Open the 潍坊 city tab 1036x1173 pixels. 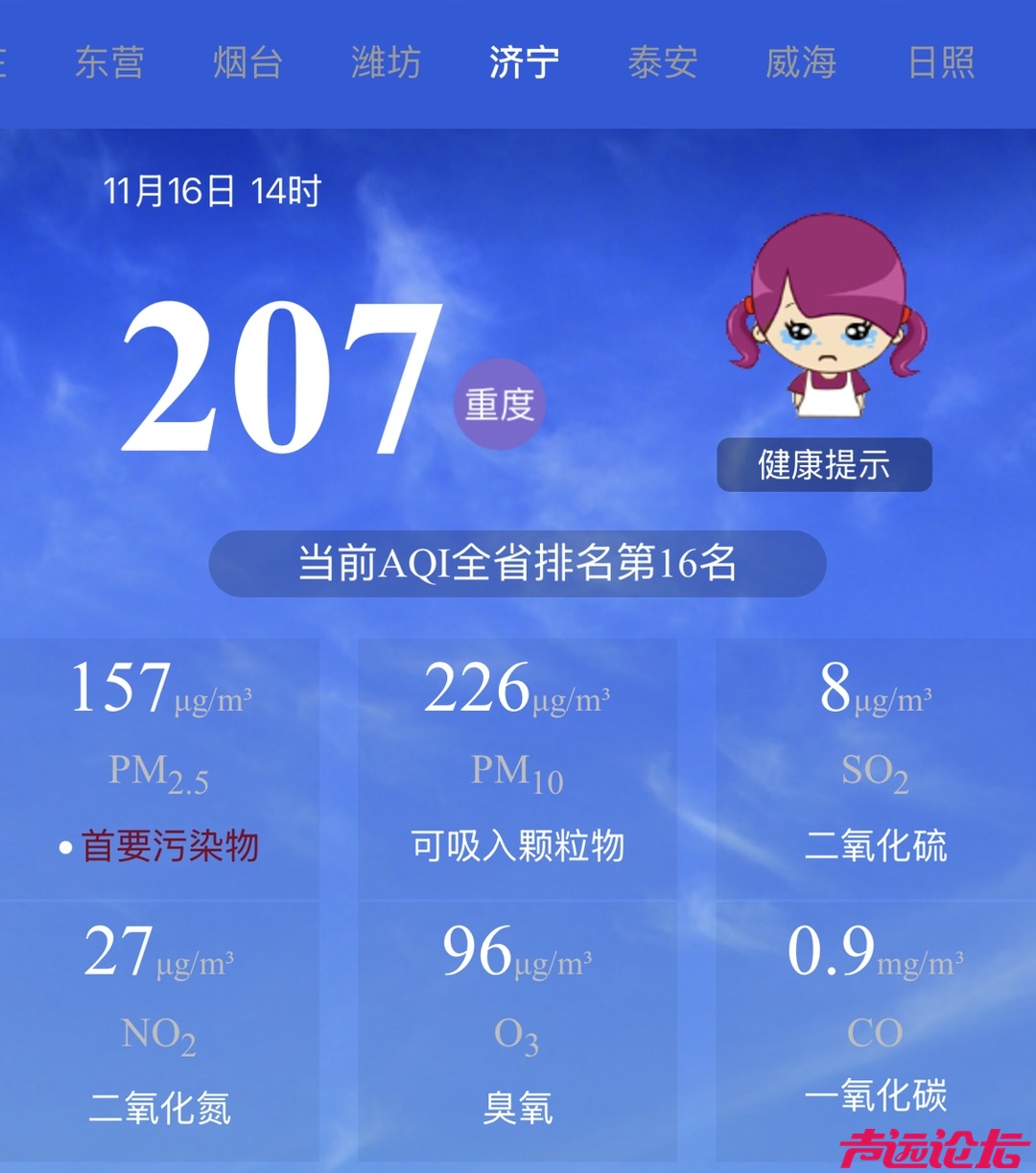point(386,63)
